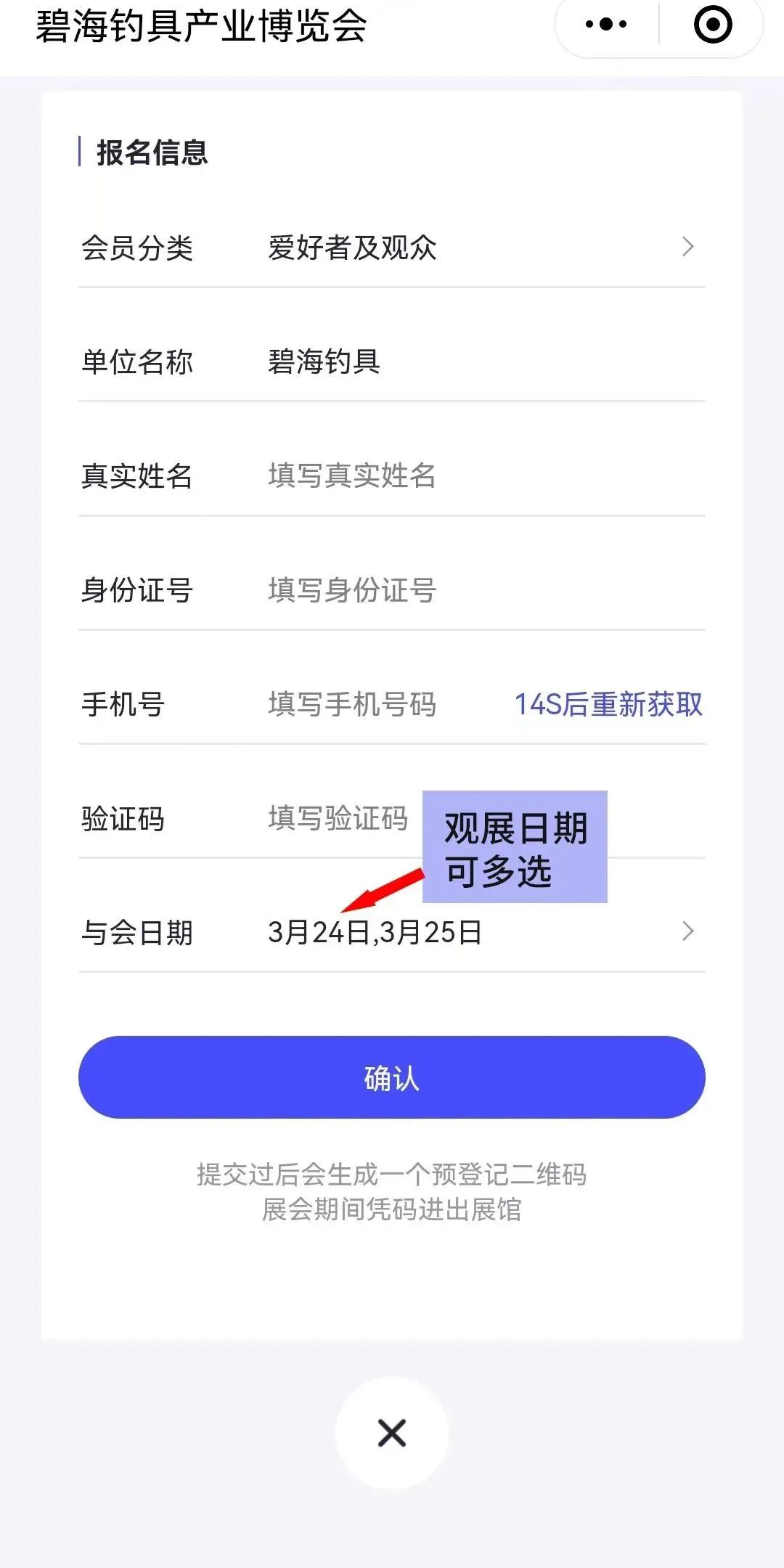Close the mini program via the circle icon
The width and height of the screenshot is (784, 1568).
coord(713,24)
